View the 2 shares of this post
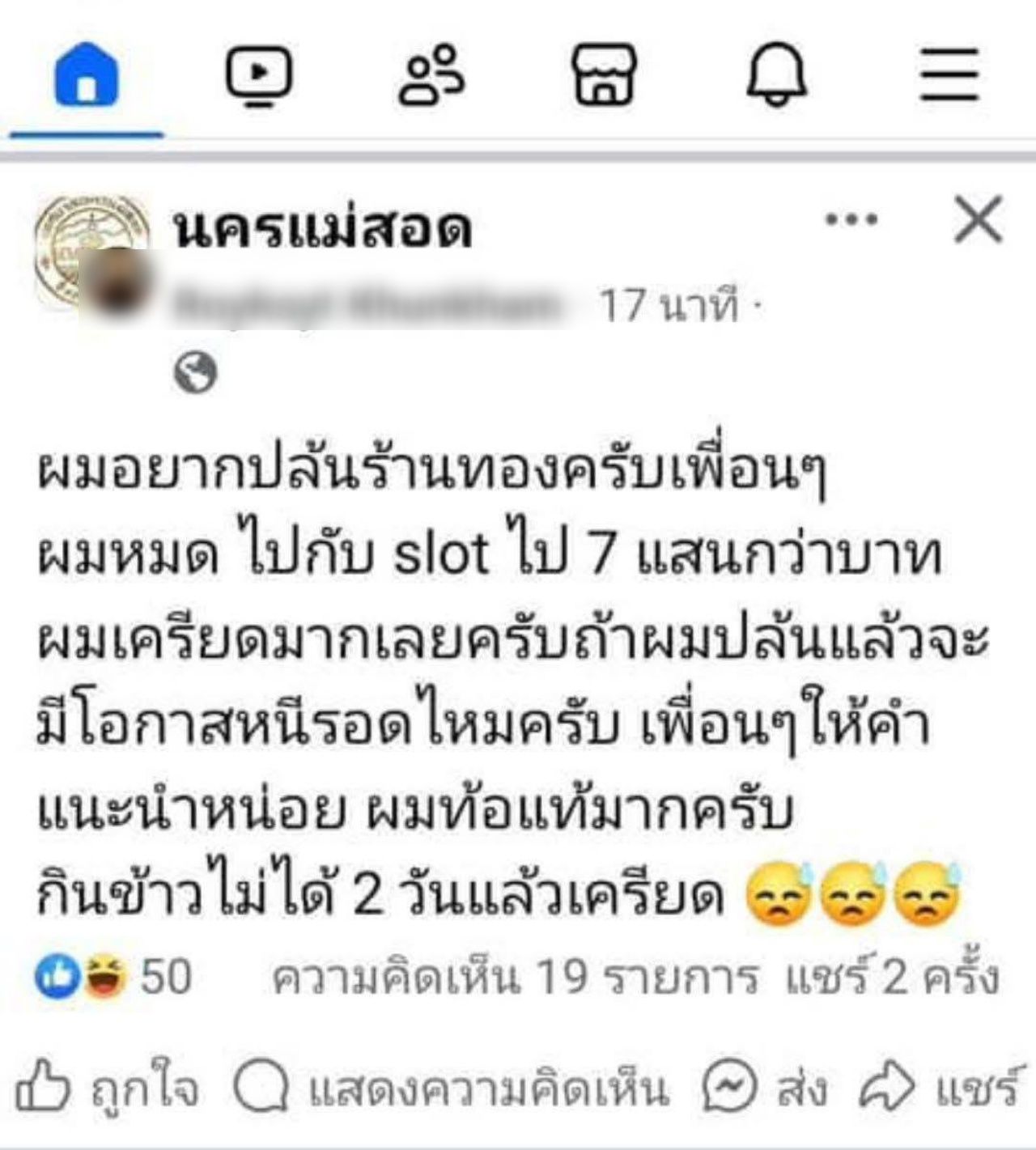This screenshot has height=1150, width=1036. click(892, 978)
